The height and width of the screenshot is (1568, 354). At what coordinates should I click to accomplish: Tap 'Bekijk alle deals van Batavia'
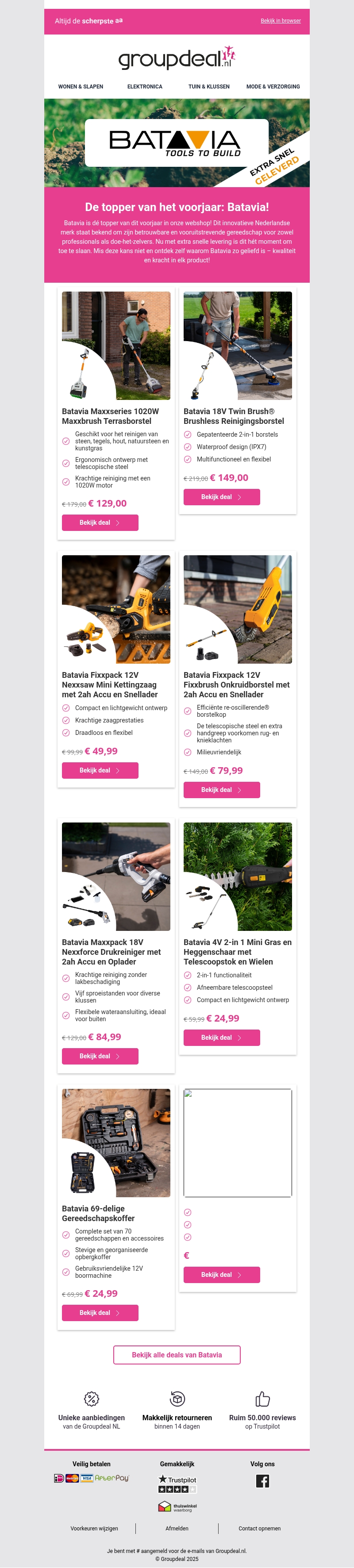point(177,1355)
